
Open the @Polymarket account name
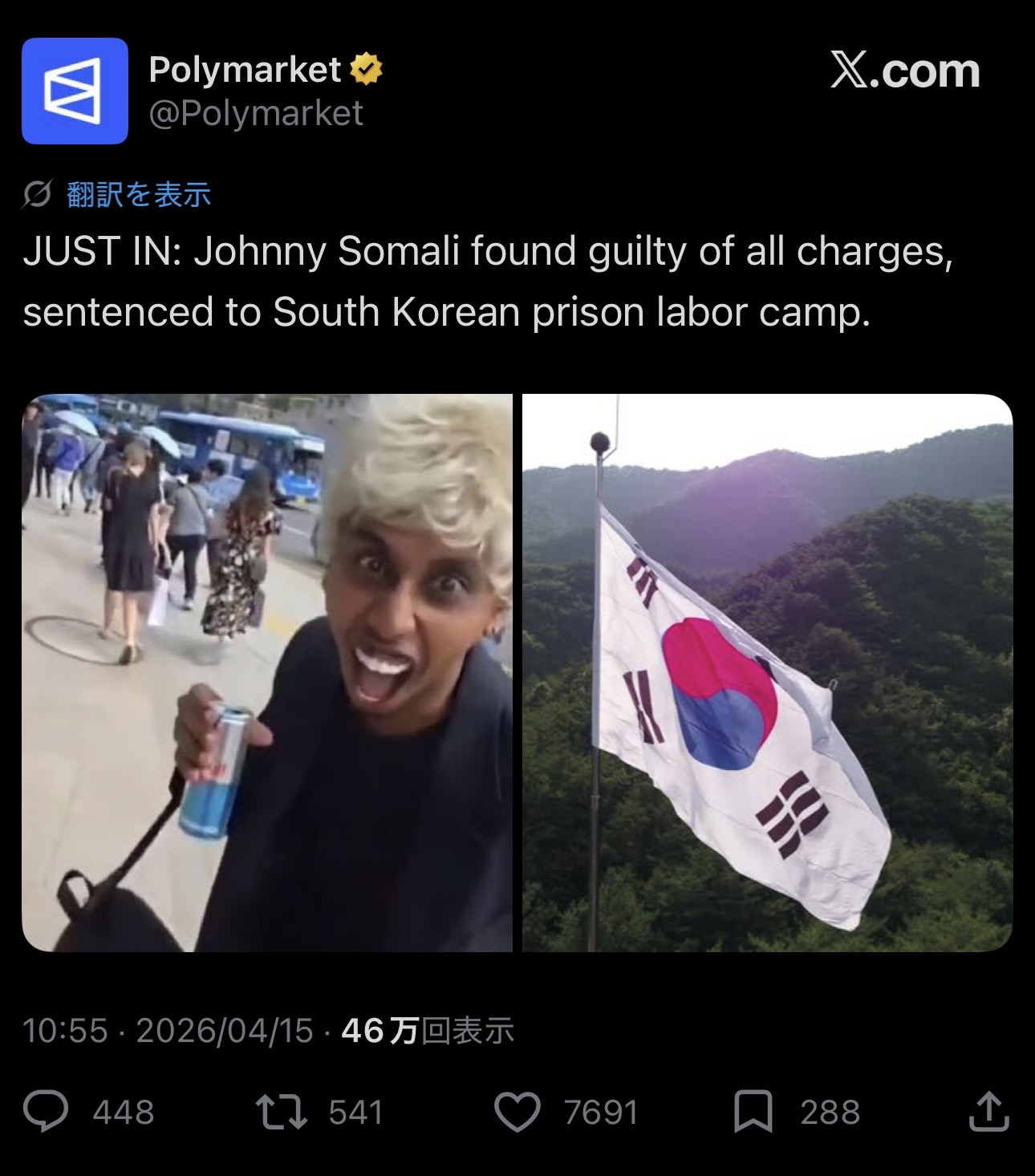pyautogui.click(x=255, y=114)
